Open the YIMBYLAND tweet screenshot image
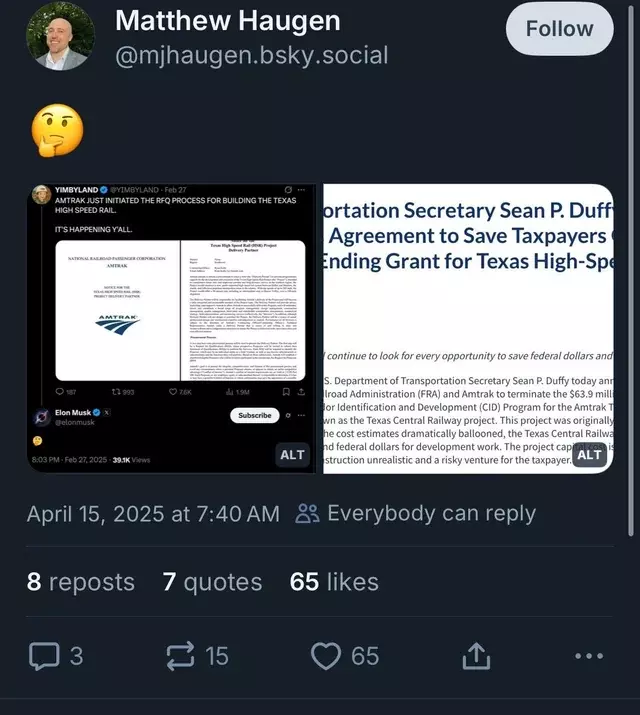The image size is (640, 715). pos(171,328)
